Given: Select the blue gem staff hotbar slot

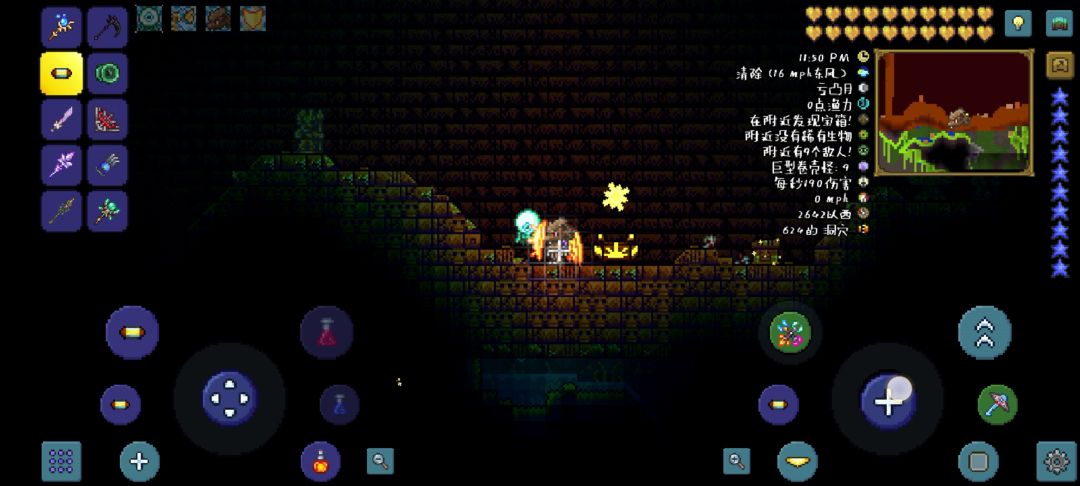Looking at the screenshot, I should click(61, 27).
